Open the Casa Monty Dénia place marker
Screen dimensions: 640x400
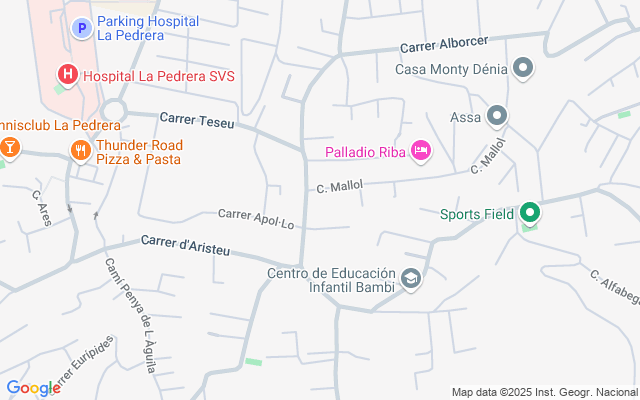(x=523, y=68)
